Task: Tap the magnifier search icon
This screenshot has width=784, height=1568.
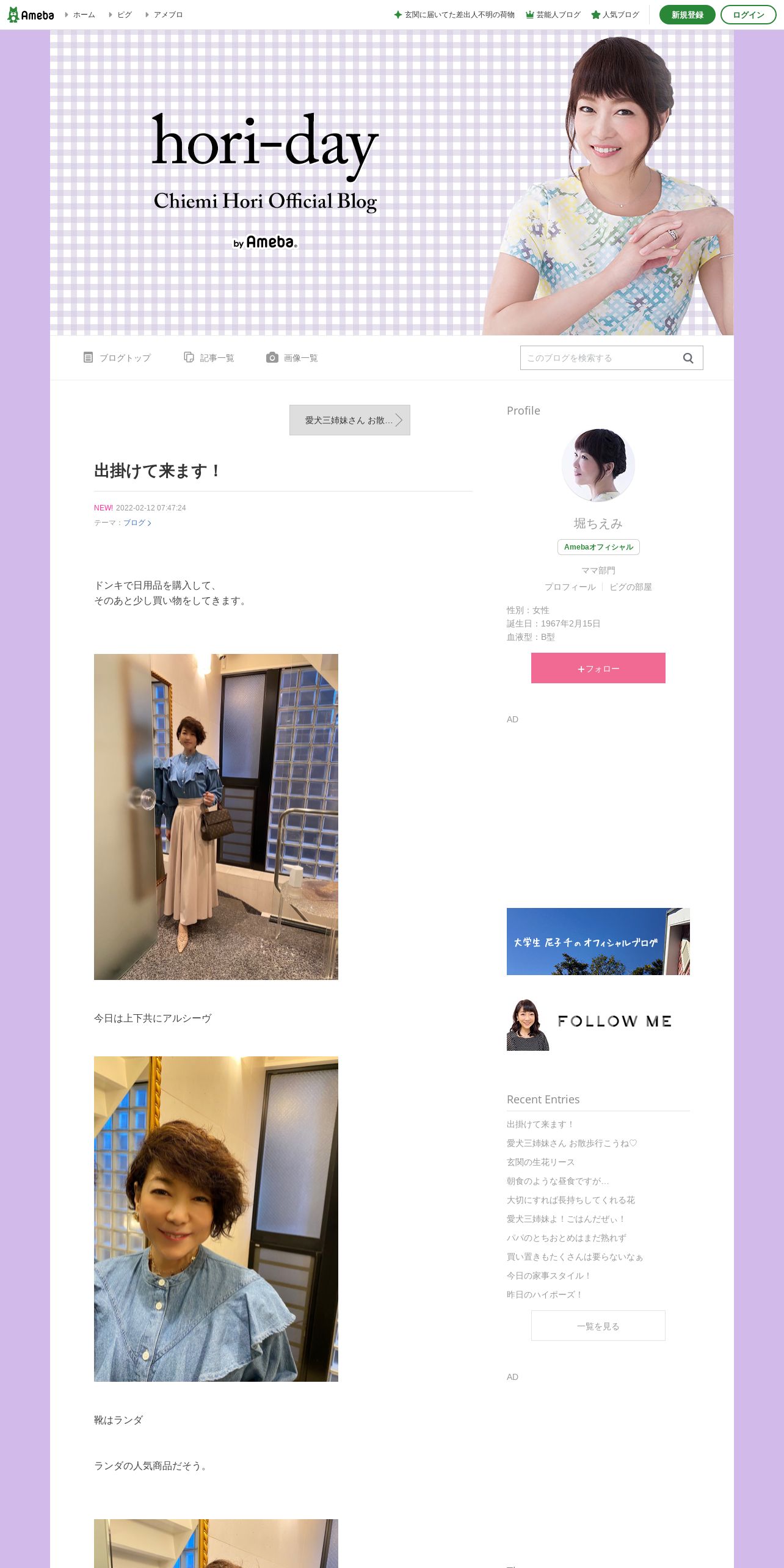Action: pos(688,358)
